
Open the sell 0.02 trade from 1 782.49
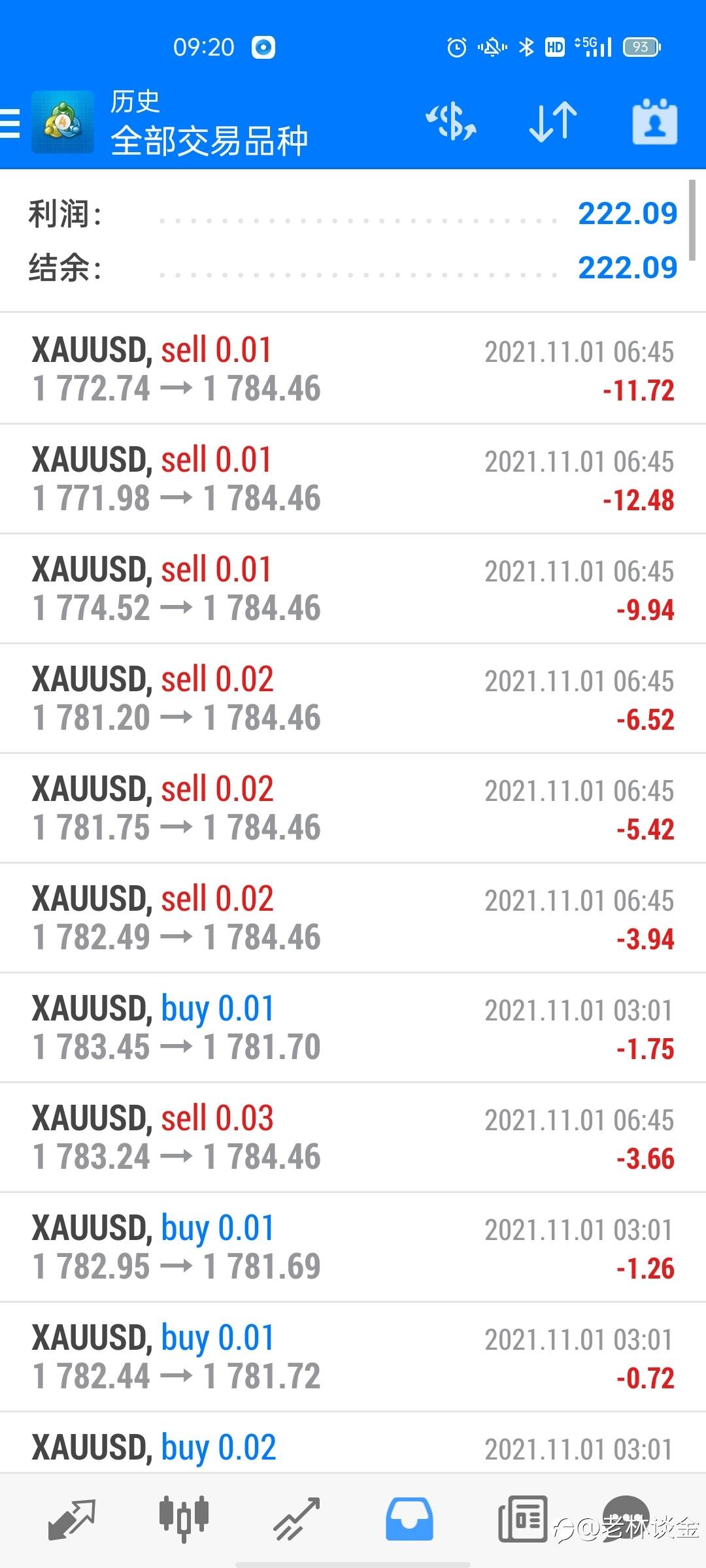click(x=353, y=918)
